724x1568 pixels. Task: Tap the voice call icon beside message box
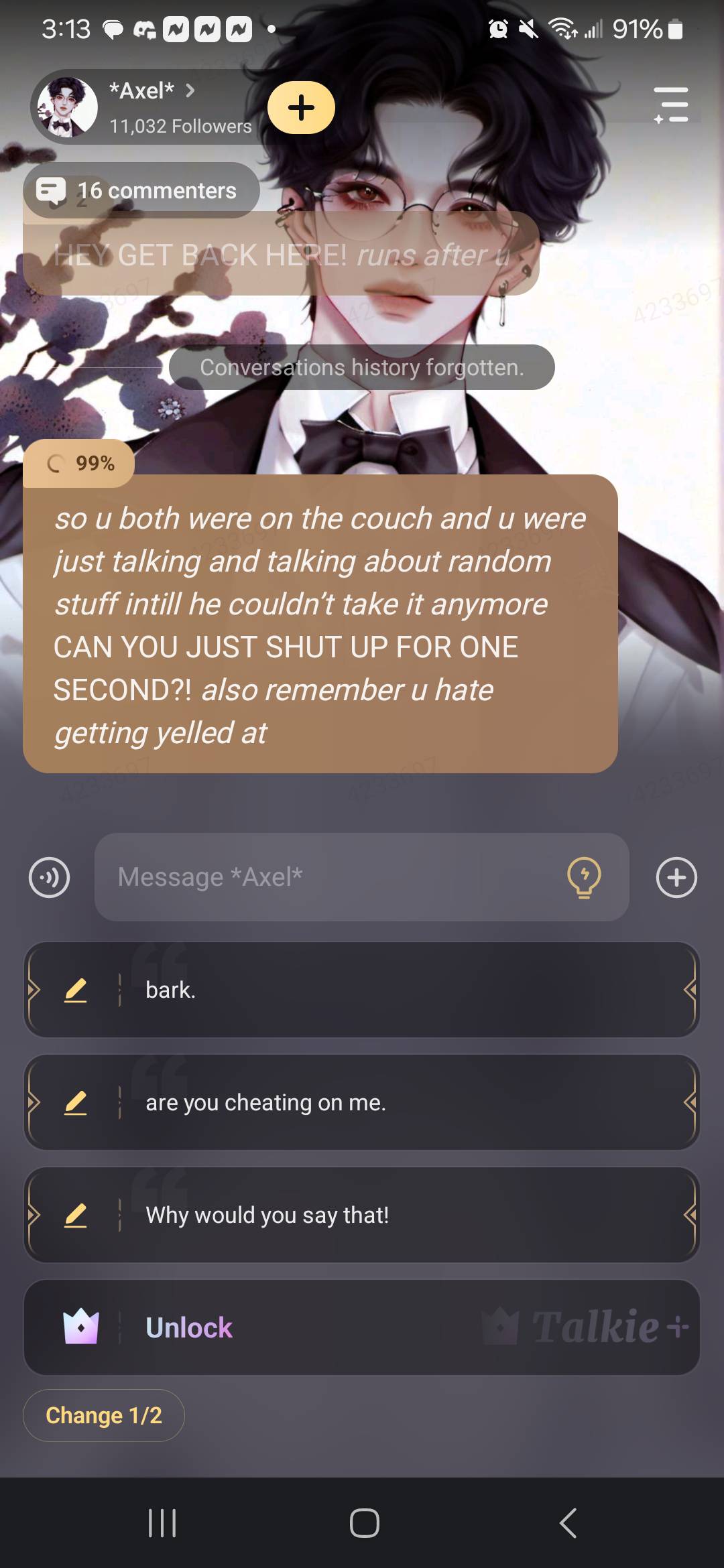coord(50,877)
